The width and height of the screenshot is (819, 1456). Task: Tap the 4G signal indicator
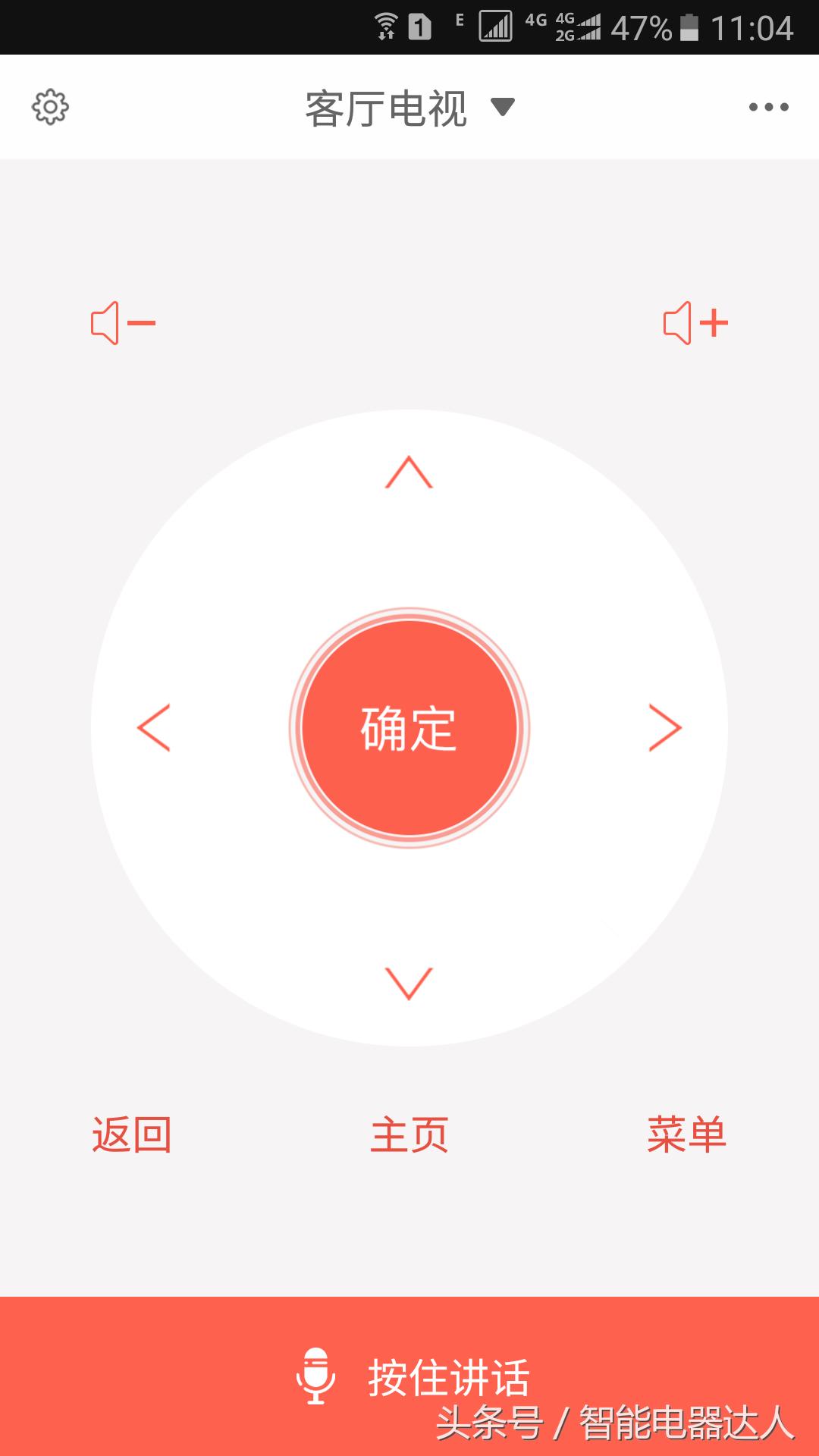pyautogui.click(x=535, y=23)
